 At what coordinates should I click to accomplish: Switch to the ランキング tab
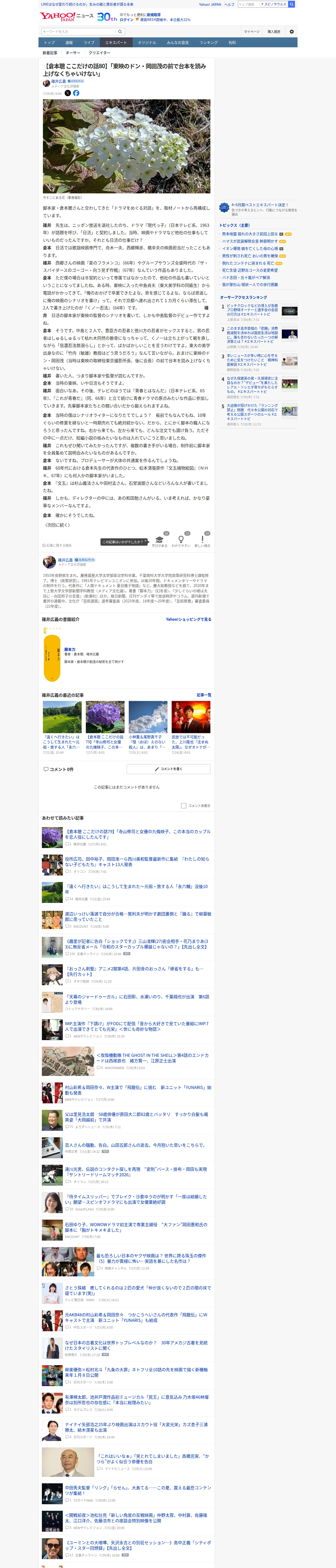pos(209,43)
